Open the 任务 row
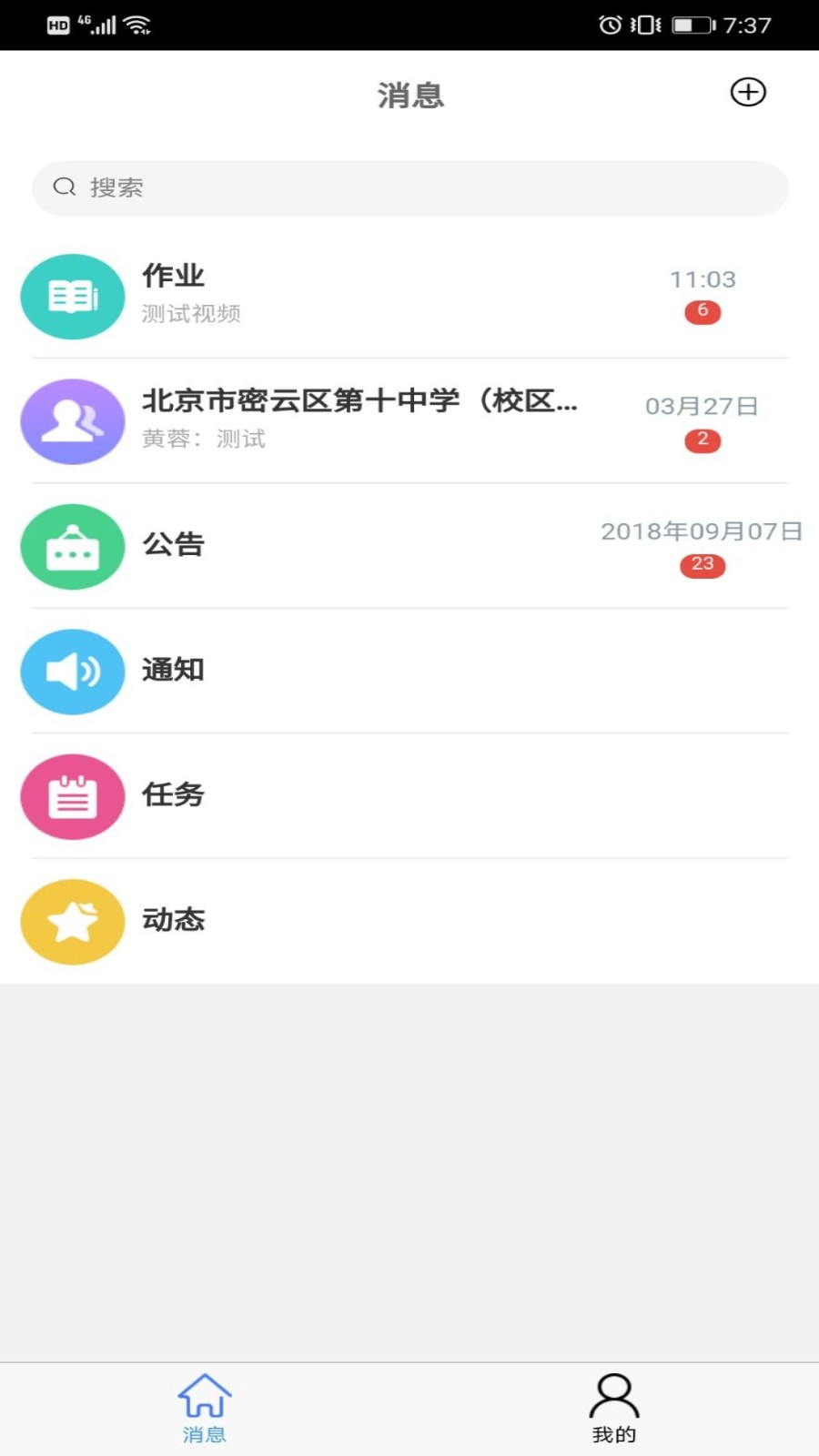Screen dimensions: 819x1456 point(409,795)
